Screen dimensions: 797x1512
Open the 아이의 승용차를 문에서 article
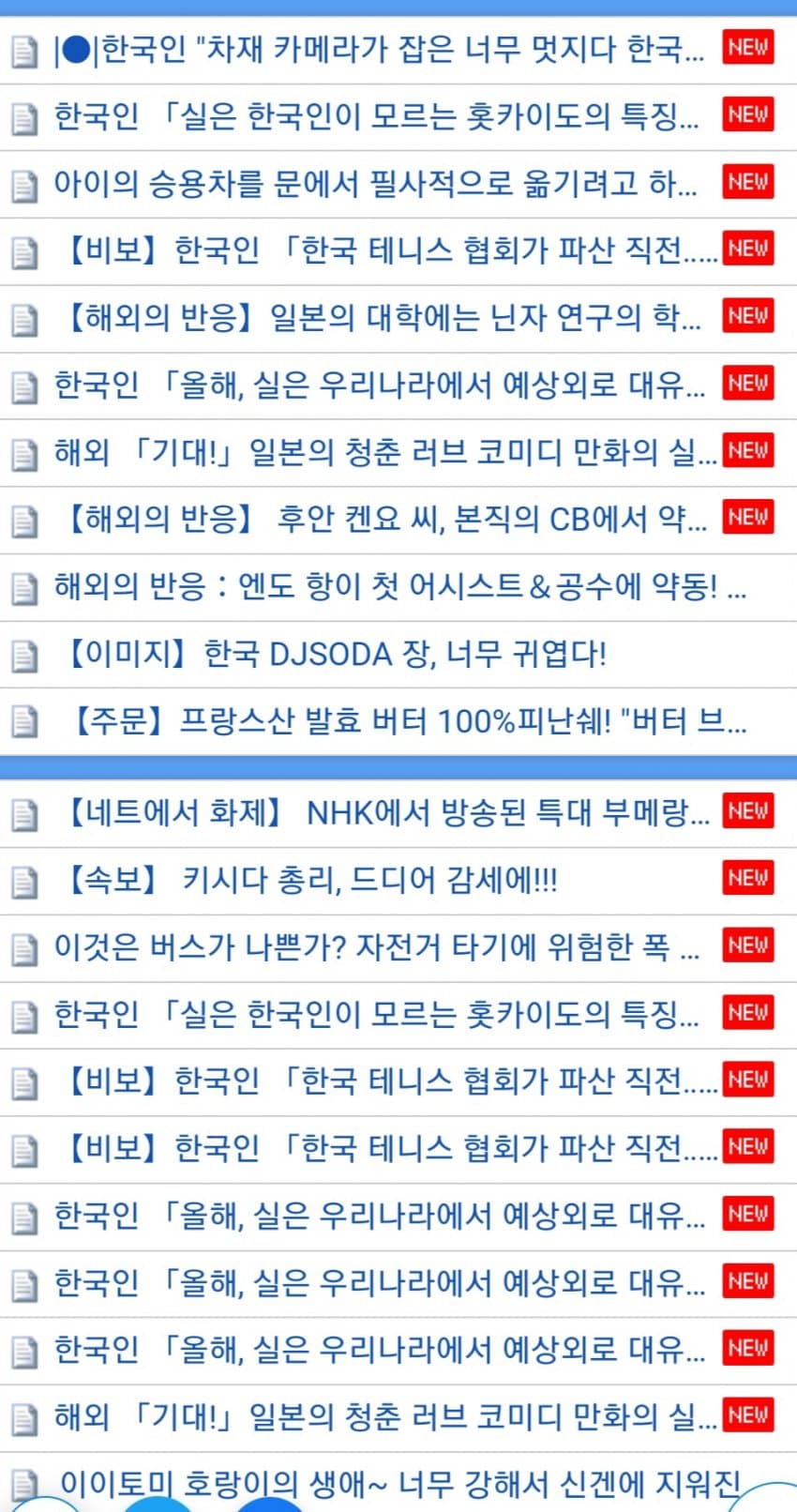[375, 184]
